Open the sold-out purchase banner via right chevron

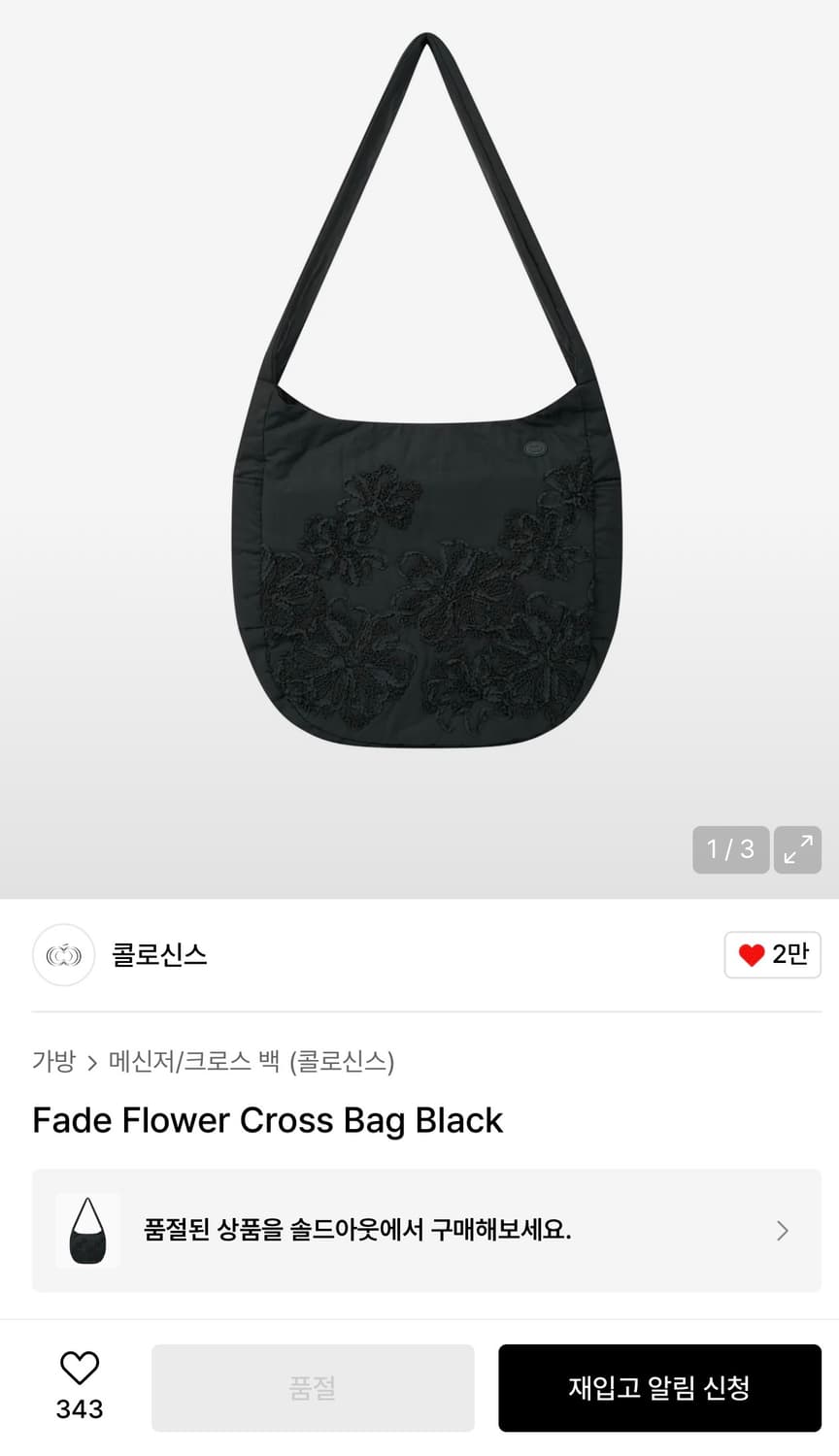782,1231
